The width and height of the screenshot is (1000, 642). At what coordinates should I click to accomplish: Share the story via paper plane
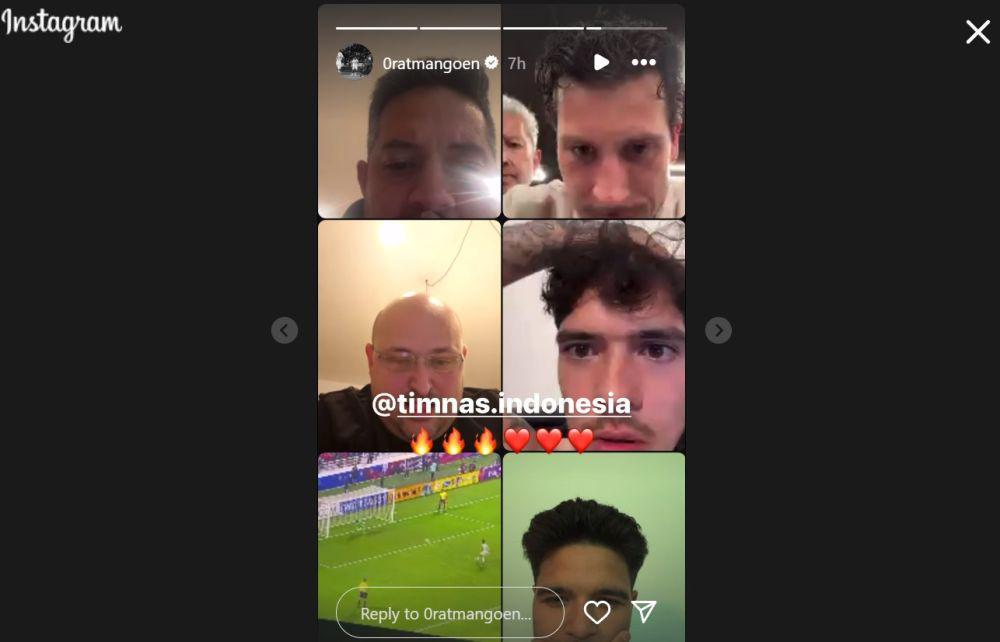[645, 612]
